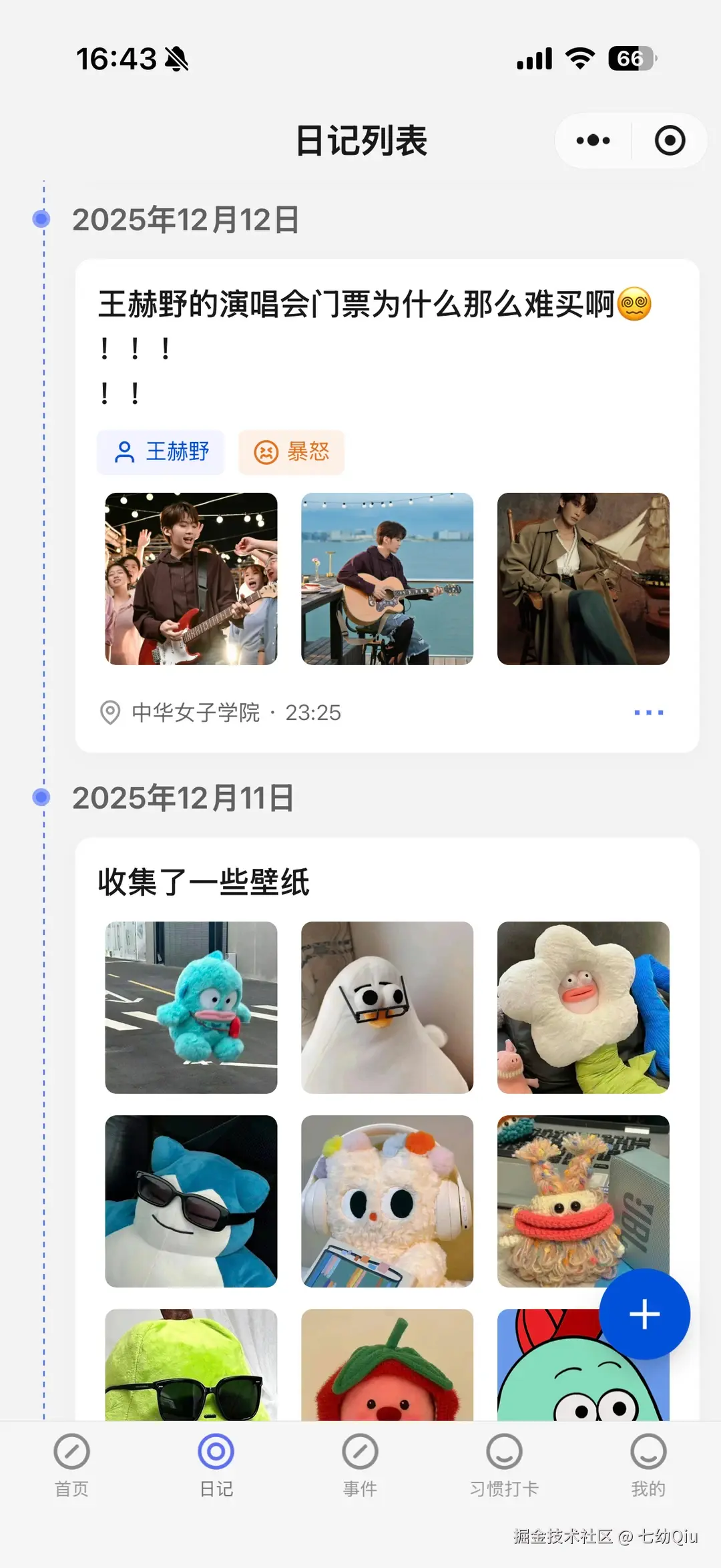
Task: Select the 王赫野 person tag
Action: pos(160,452)
